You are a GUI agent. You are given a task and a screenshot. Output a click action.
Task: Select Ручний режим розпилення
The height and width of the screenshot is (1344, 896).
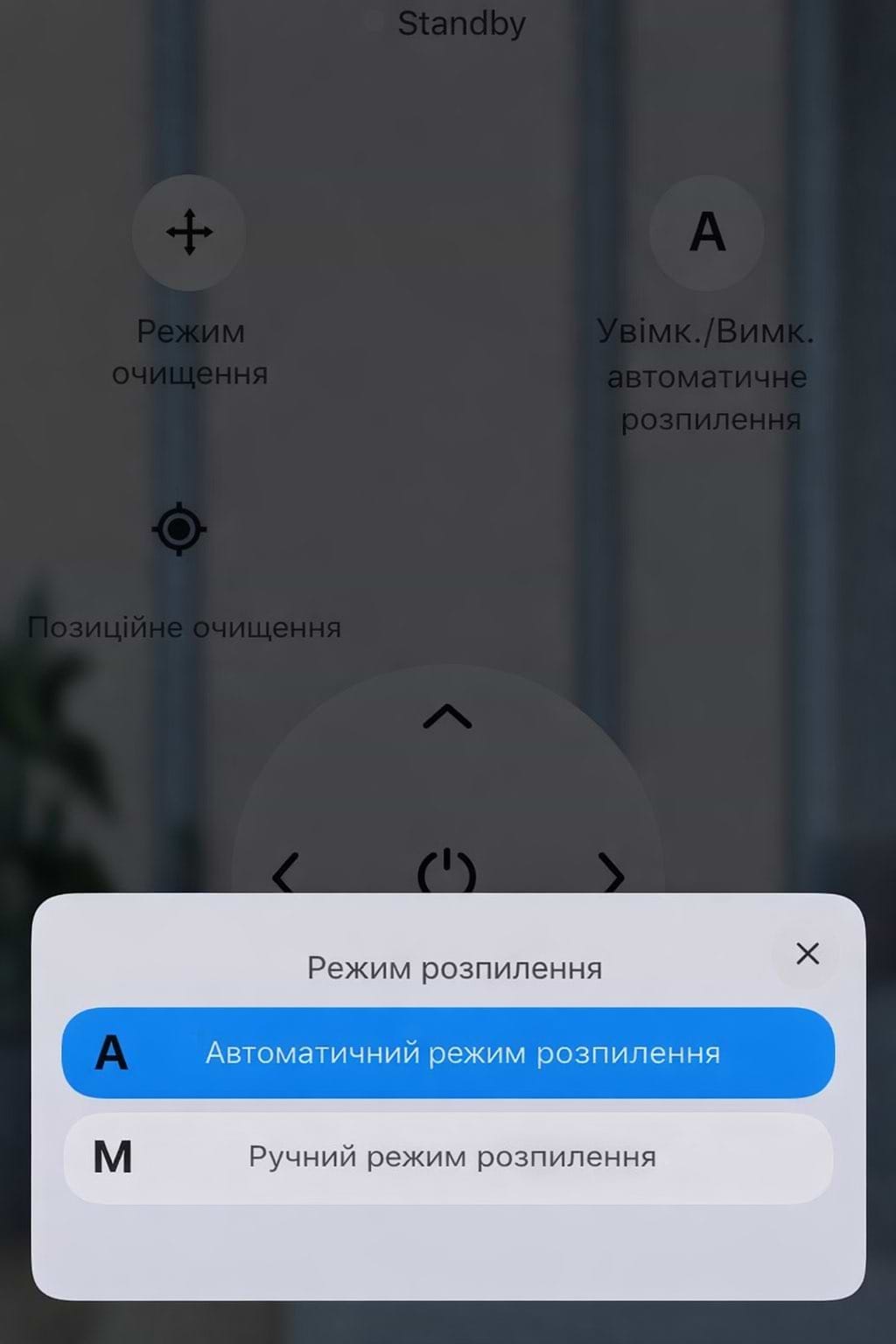point(448,1157)
